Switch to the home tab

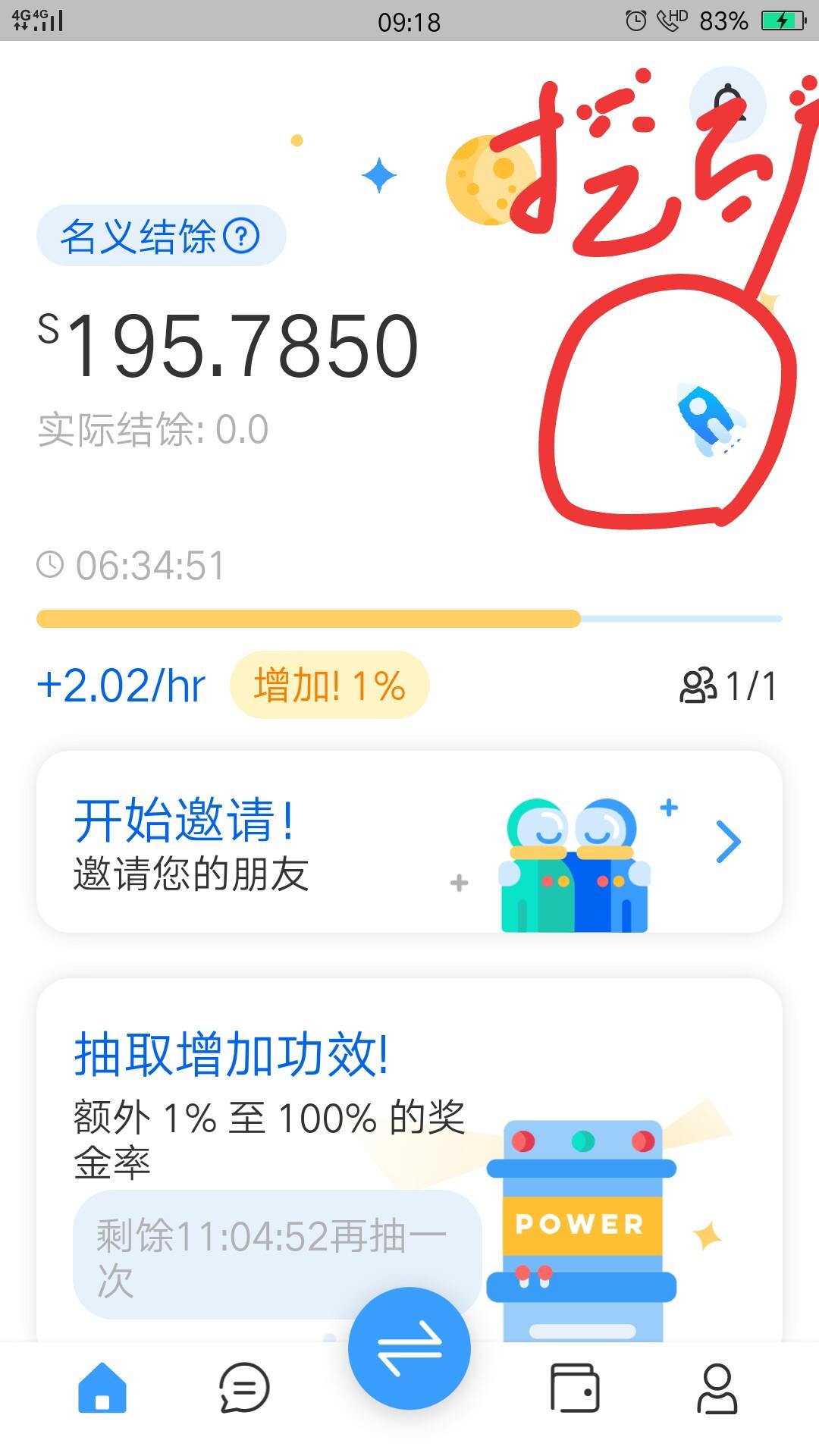point(102,1388)
